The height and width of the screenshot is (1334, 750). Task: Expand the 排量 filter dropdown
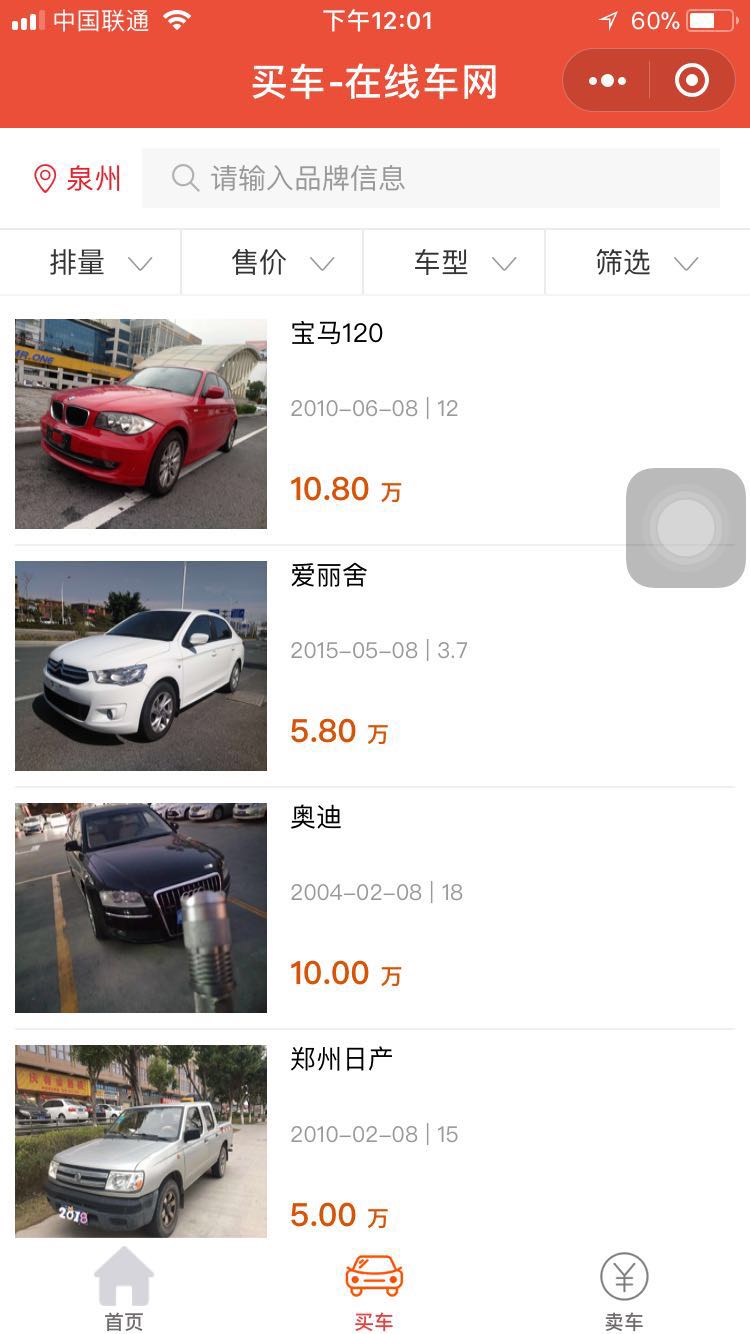91,263
